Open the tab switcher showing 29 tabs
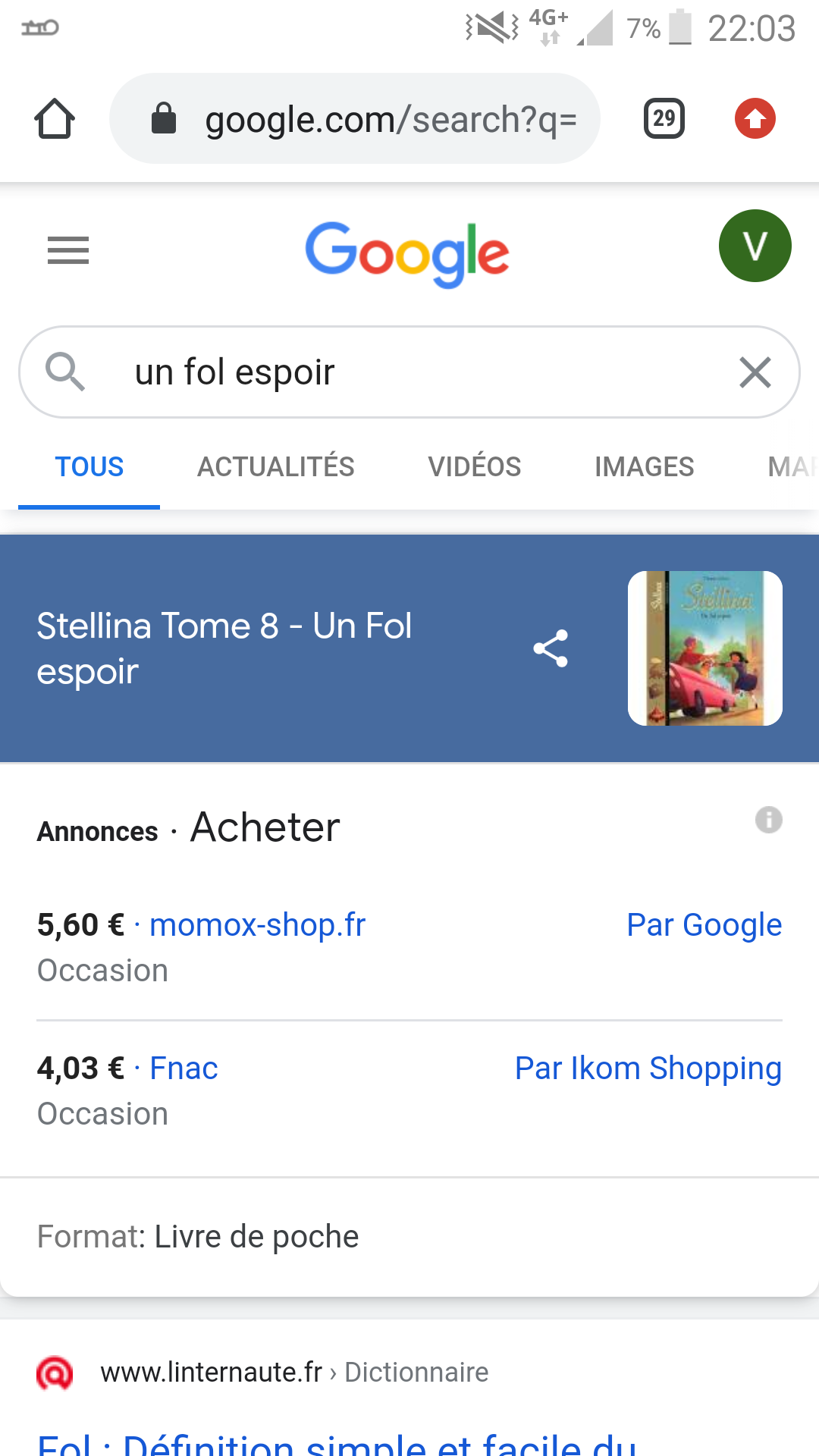 click(664, 119)
